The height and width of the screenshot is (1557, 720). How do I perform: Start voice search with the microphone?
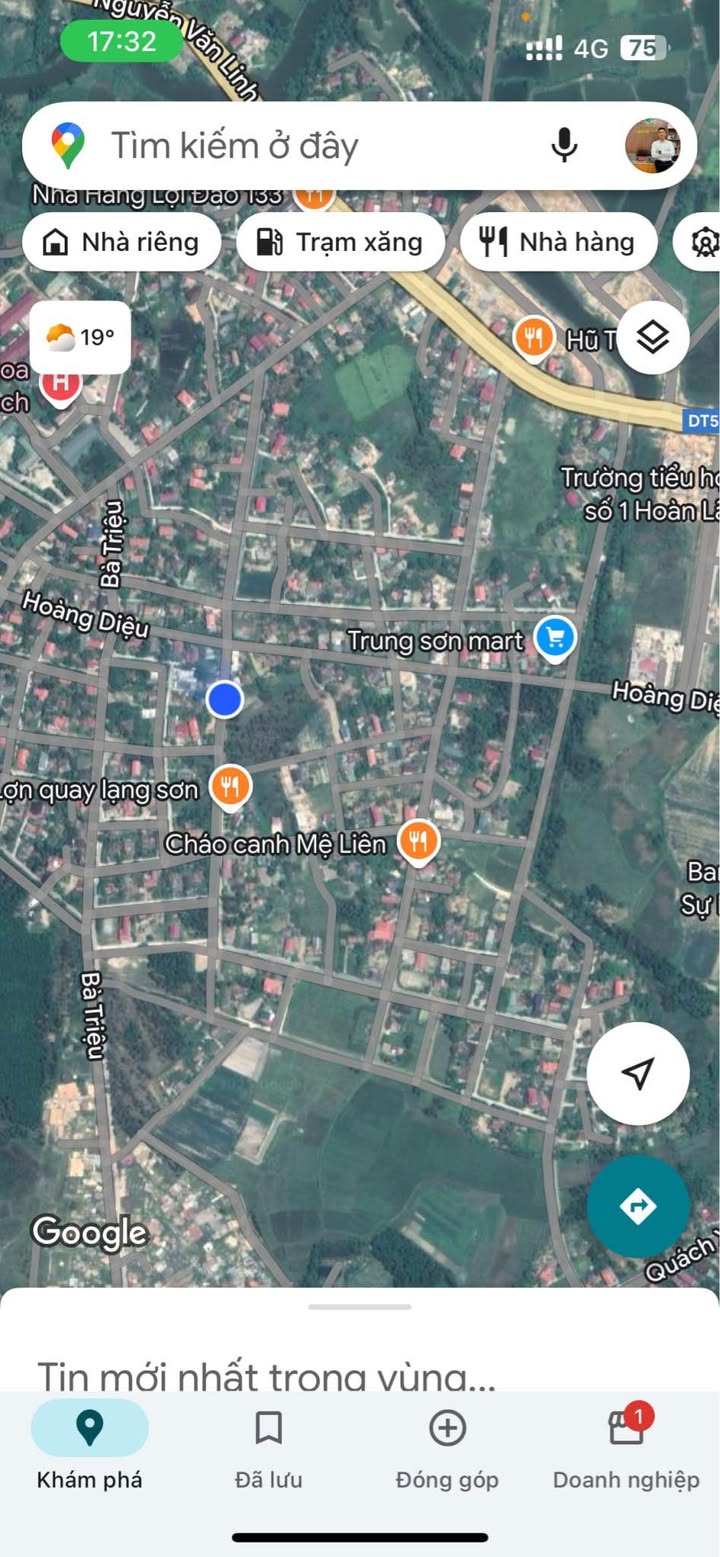click(564, 146)
